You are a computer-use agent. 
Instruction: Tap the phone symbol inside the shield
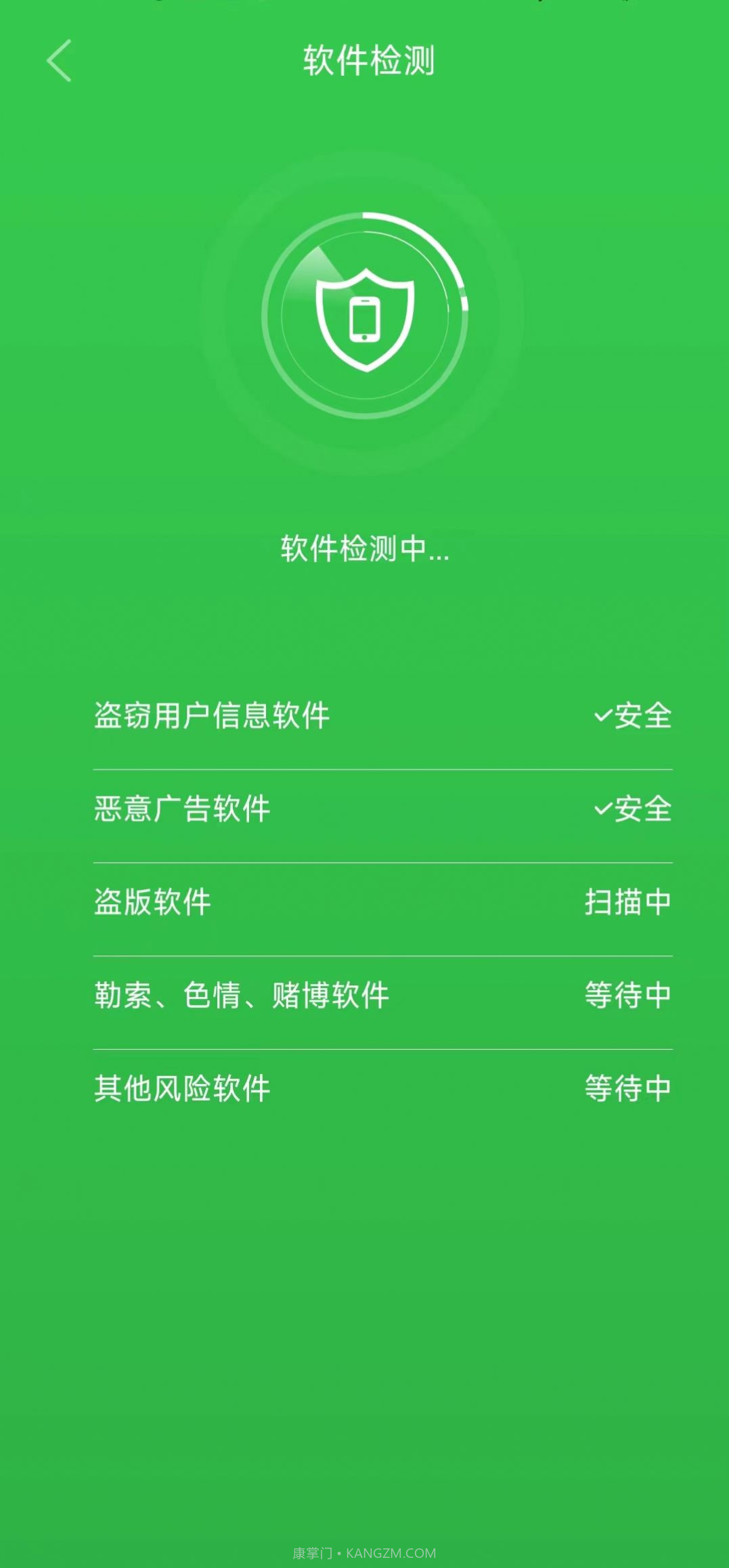click(366, 318)
